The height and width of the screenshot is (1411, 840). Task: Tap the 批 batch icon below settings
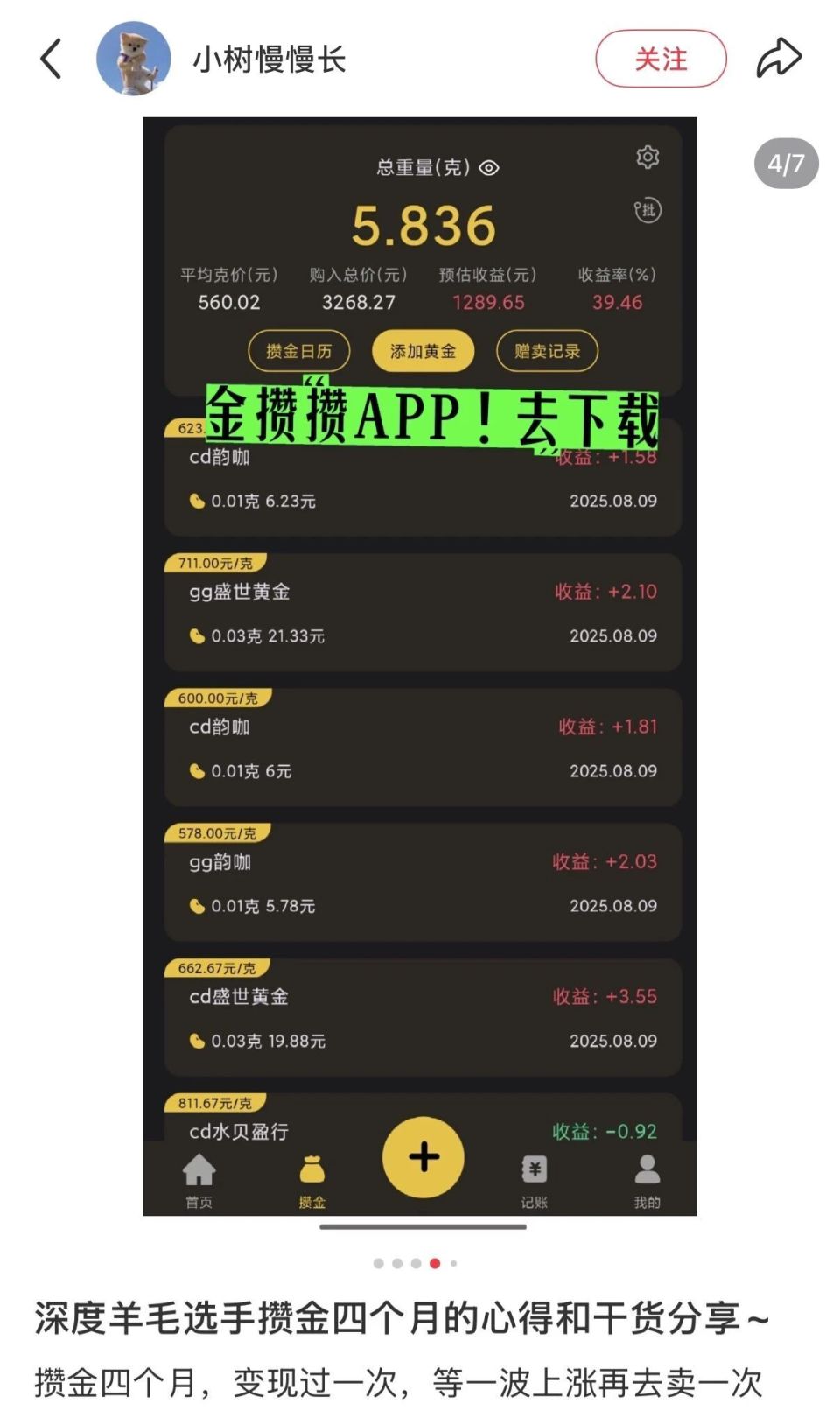click(x=646, y=212)
